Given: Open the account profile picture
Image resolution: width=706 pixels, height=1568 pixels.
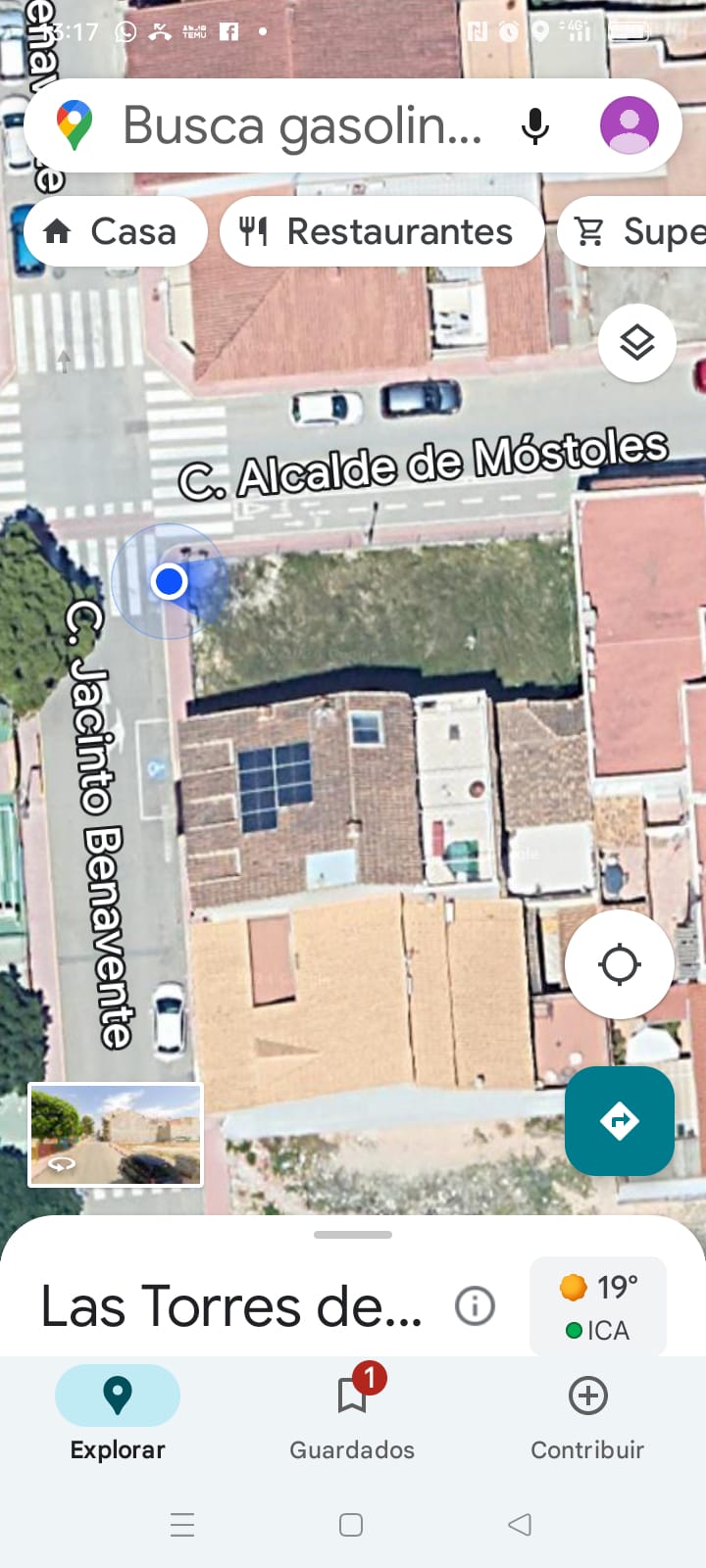Looking at the screenshot, I should 629,126.
